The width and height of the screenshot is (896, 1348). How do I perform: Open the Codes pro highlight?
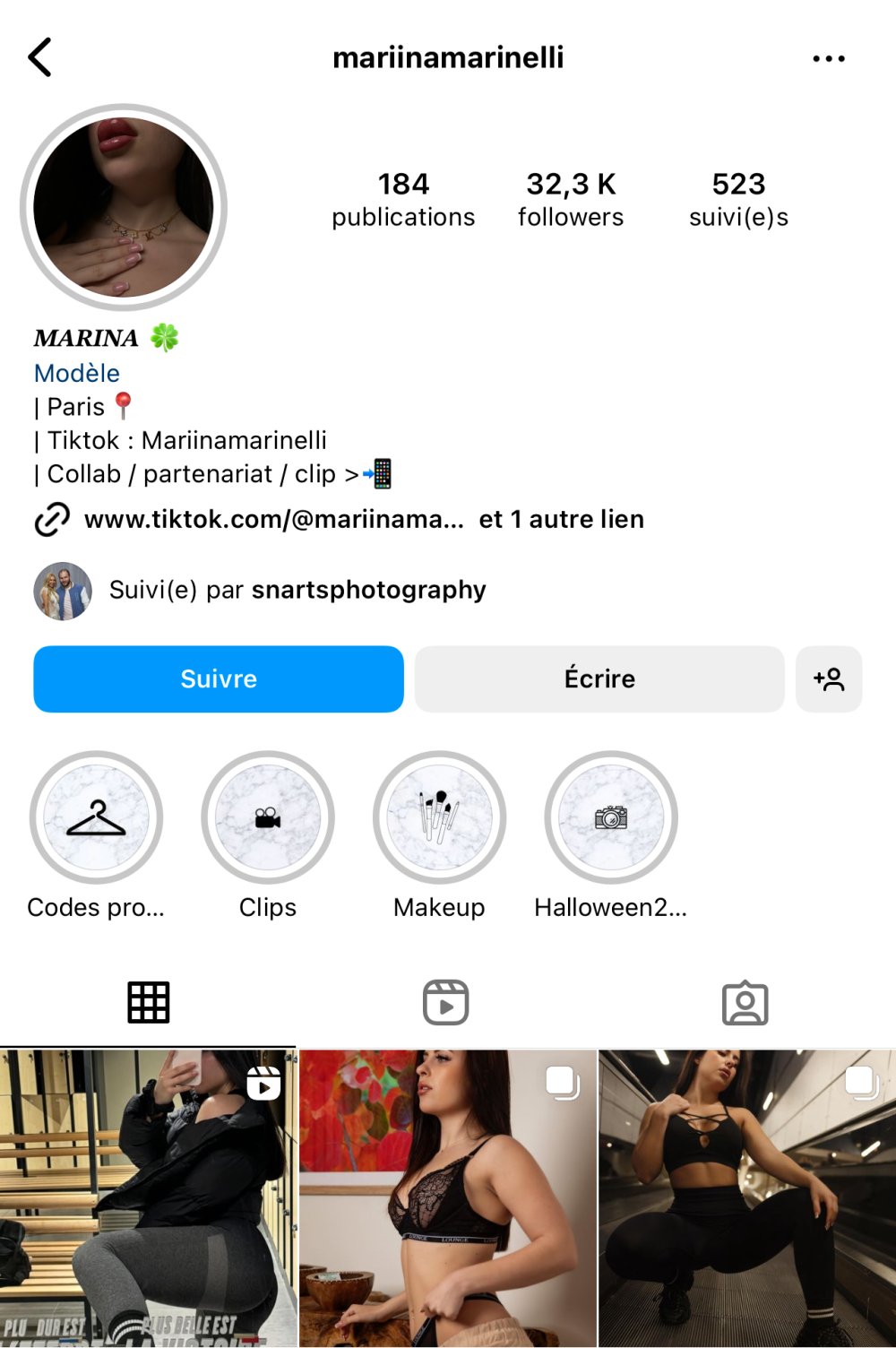point(96,817)
